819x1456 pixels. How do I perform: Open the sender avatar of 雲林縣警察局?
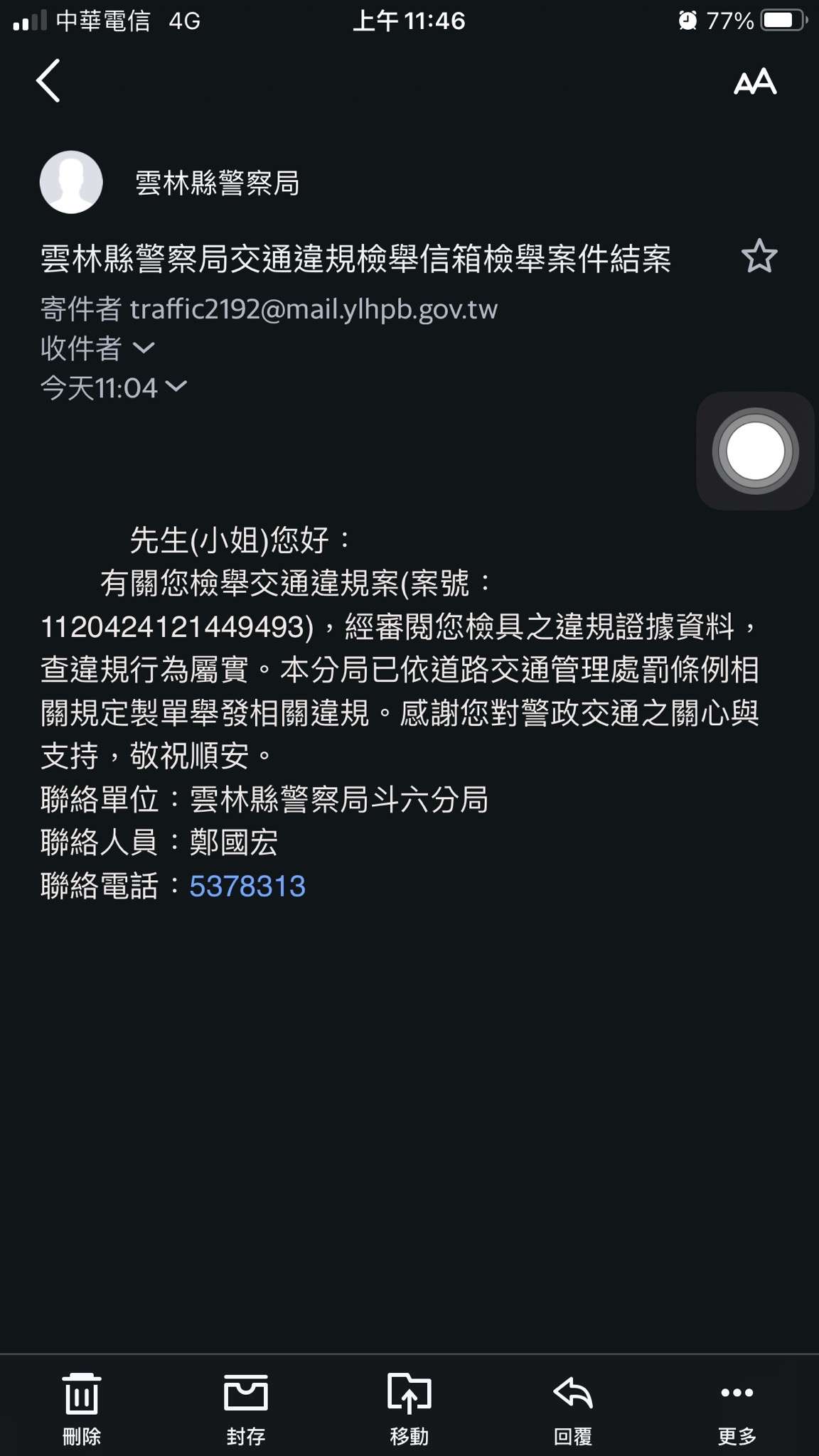[x=71, y=182]
